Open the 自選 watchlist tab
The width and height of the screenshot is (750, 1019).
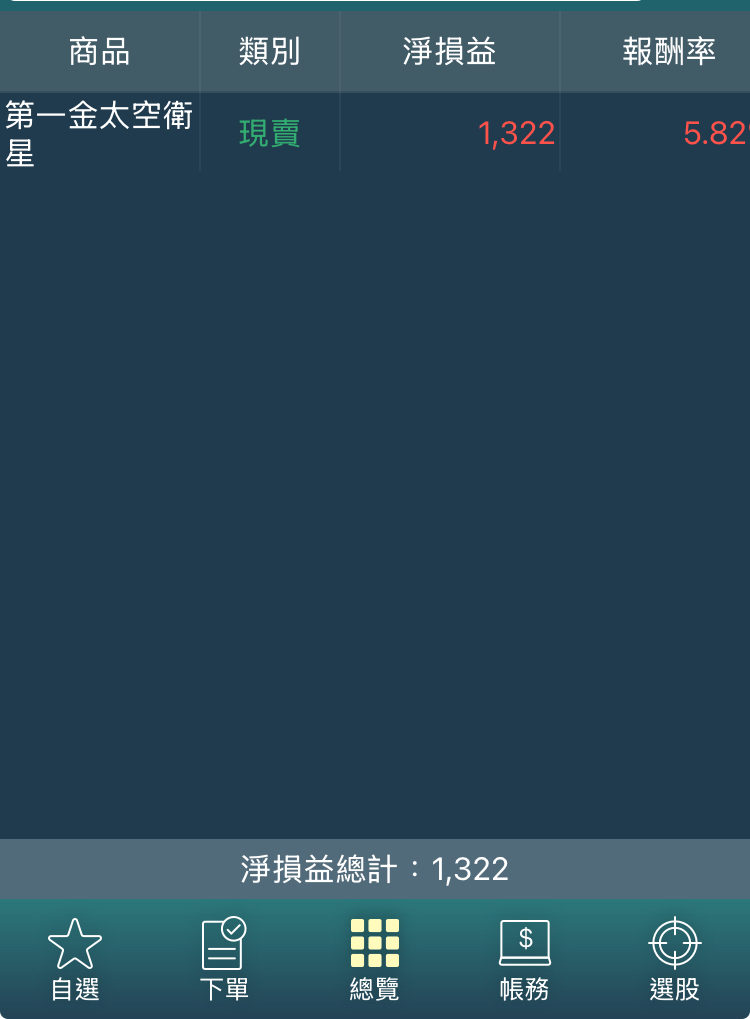click(75, 959)
